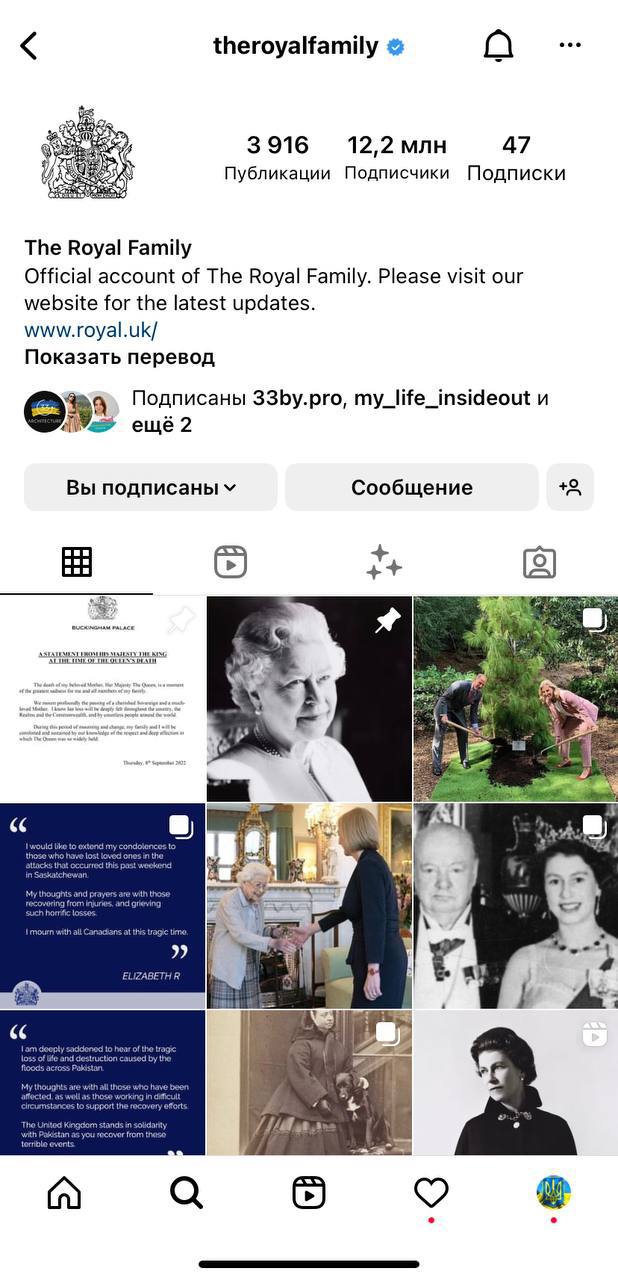Switch to the sparkles tab
This screenshot has width=618, height=1280.
pos(384,562)
